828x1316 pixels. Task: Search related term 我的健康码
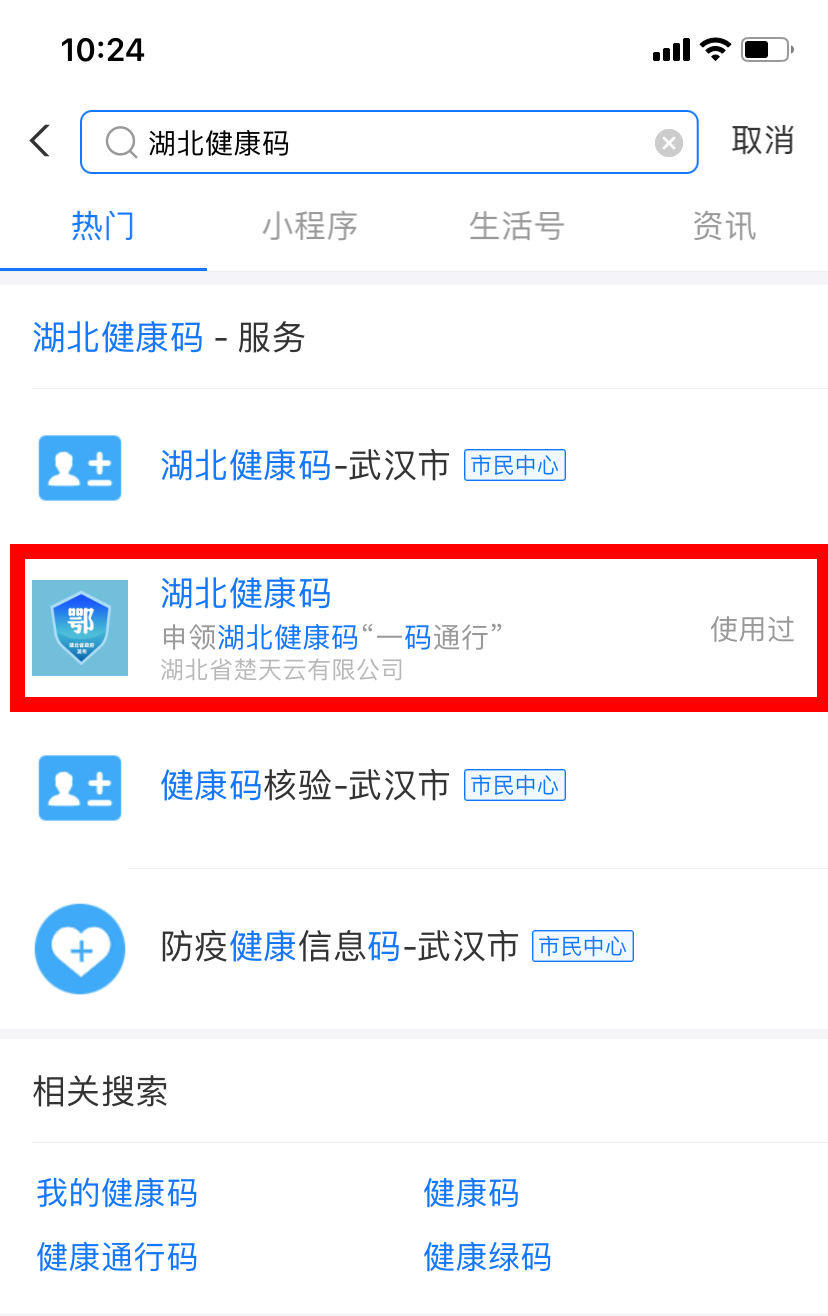click(117, 1193)
